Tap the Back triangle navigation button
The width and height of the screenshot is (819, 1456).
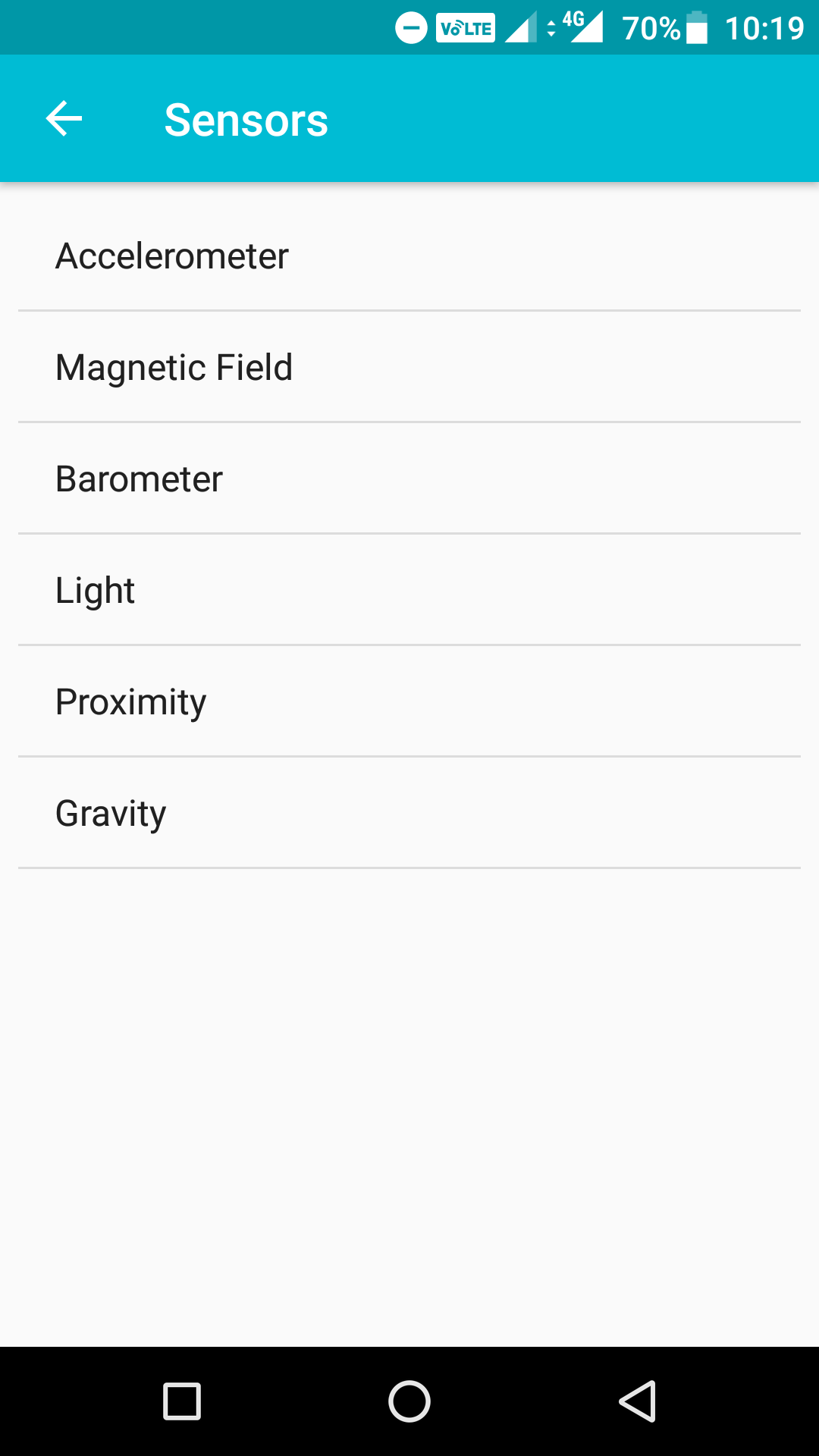pyautogui.click(x=637, y=1400)
